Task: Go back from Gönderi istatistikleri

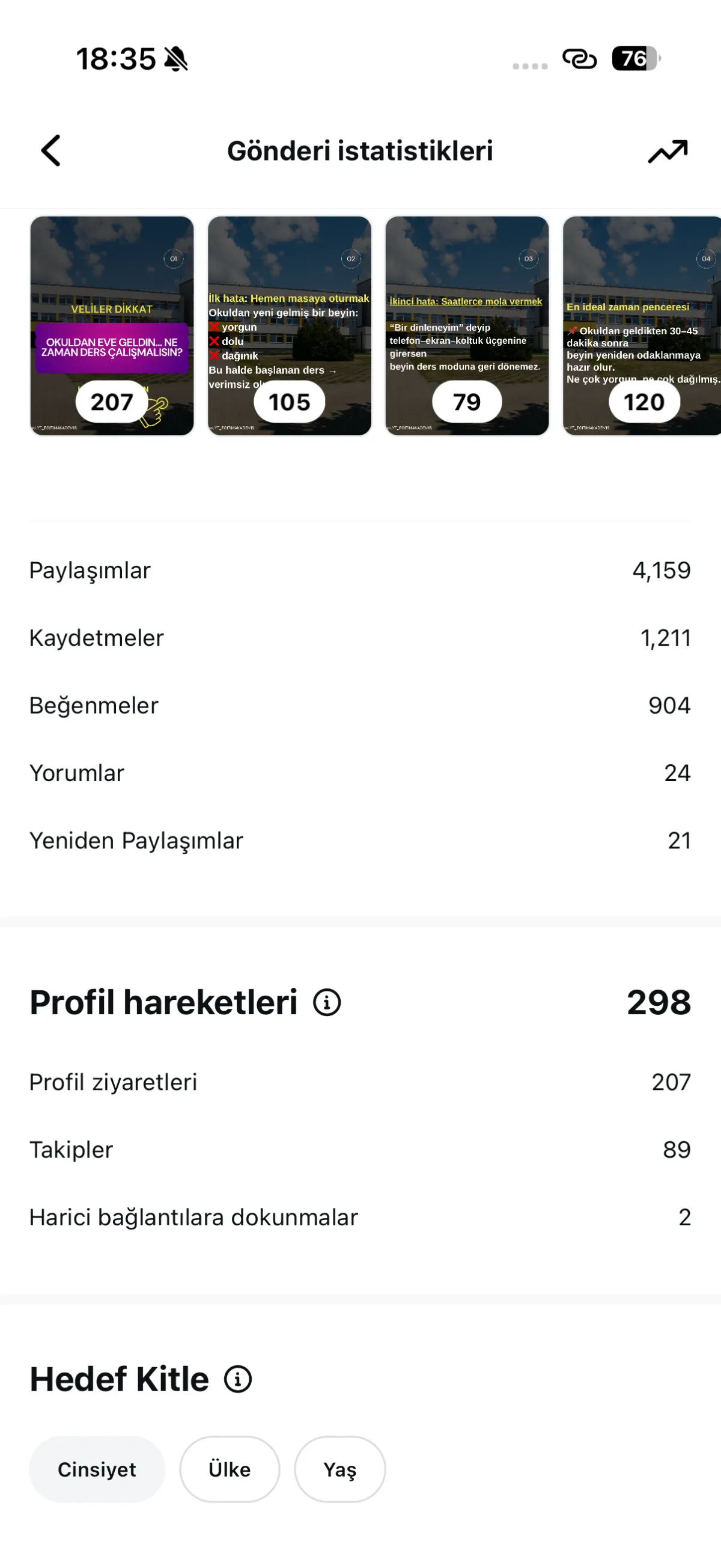Action: 51,150
